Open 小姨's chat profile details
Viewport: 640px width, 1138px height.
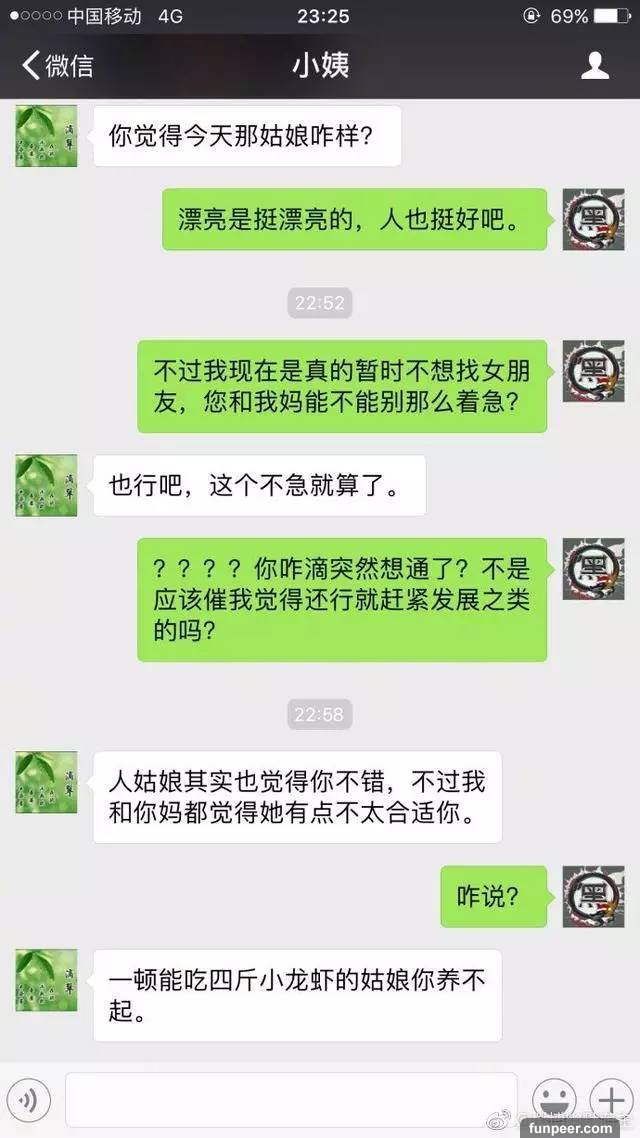click(x=595, y=66)
